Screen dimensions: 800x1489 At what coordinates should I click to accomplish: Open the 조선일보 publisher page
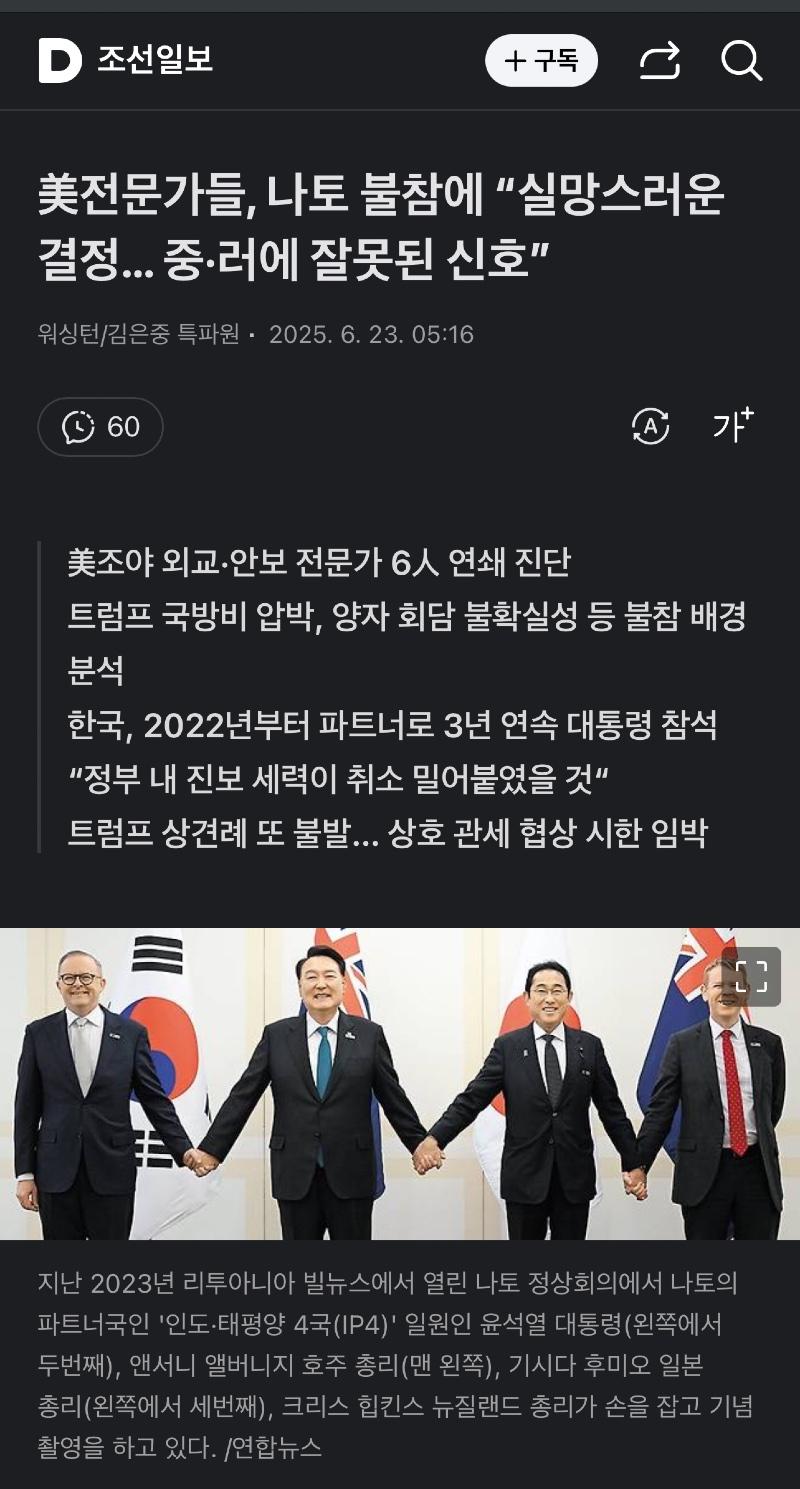click(x=127, y=60)
